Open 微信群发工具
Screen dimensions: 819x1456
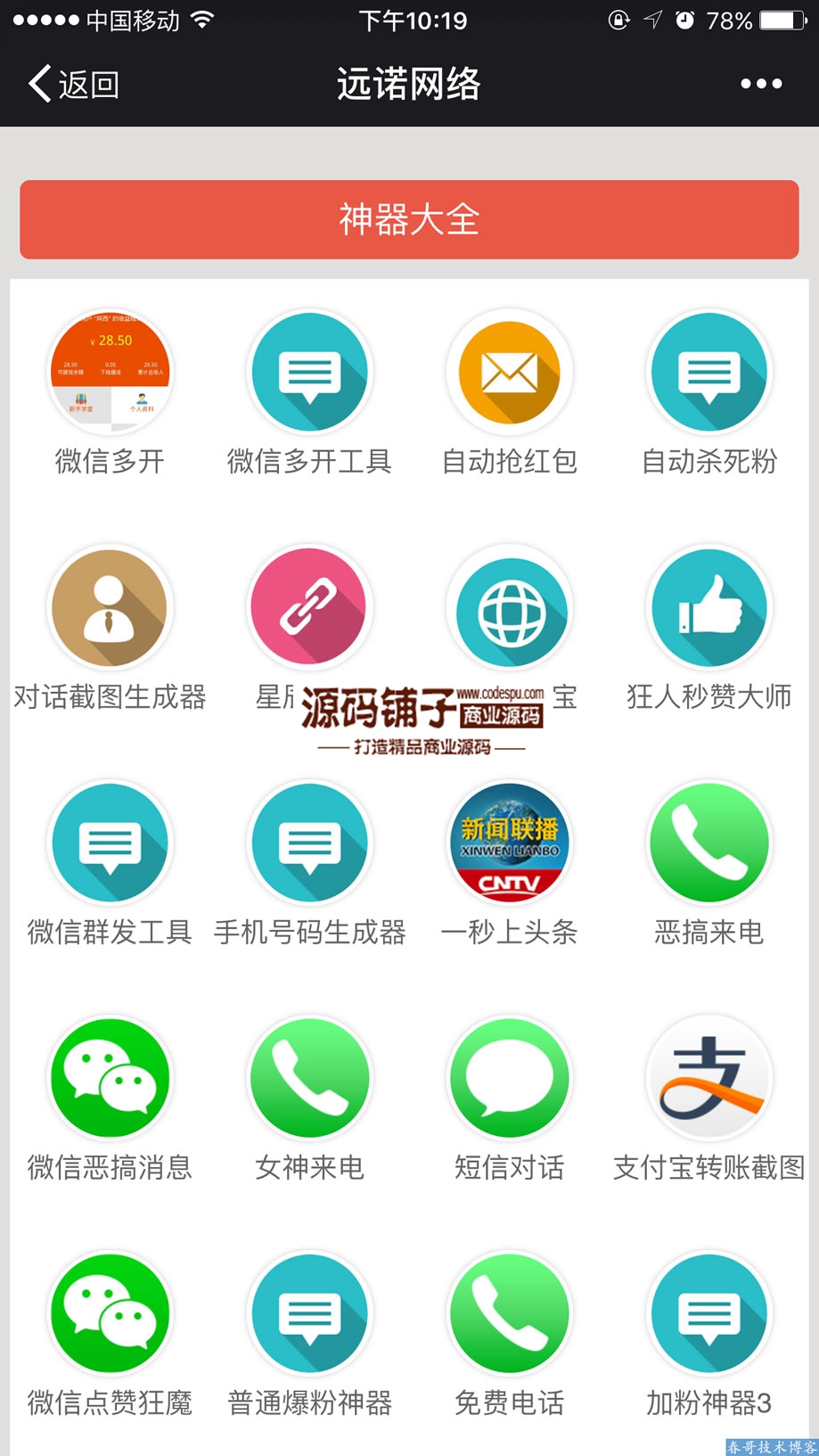click(x=110, y=843)
